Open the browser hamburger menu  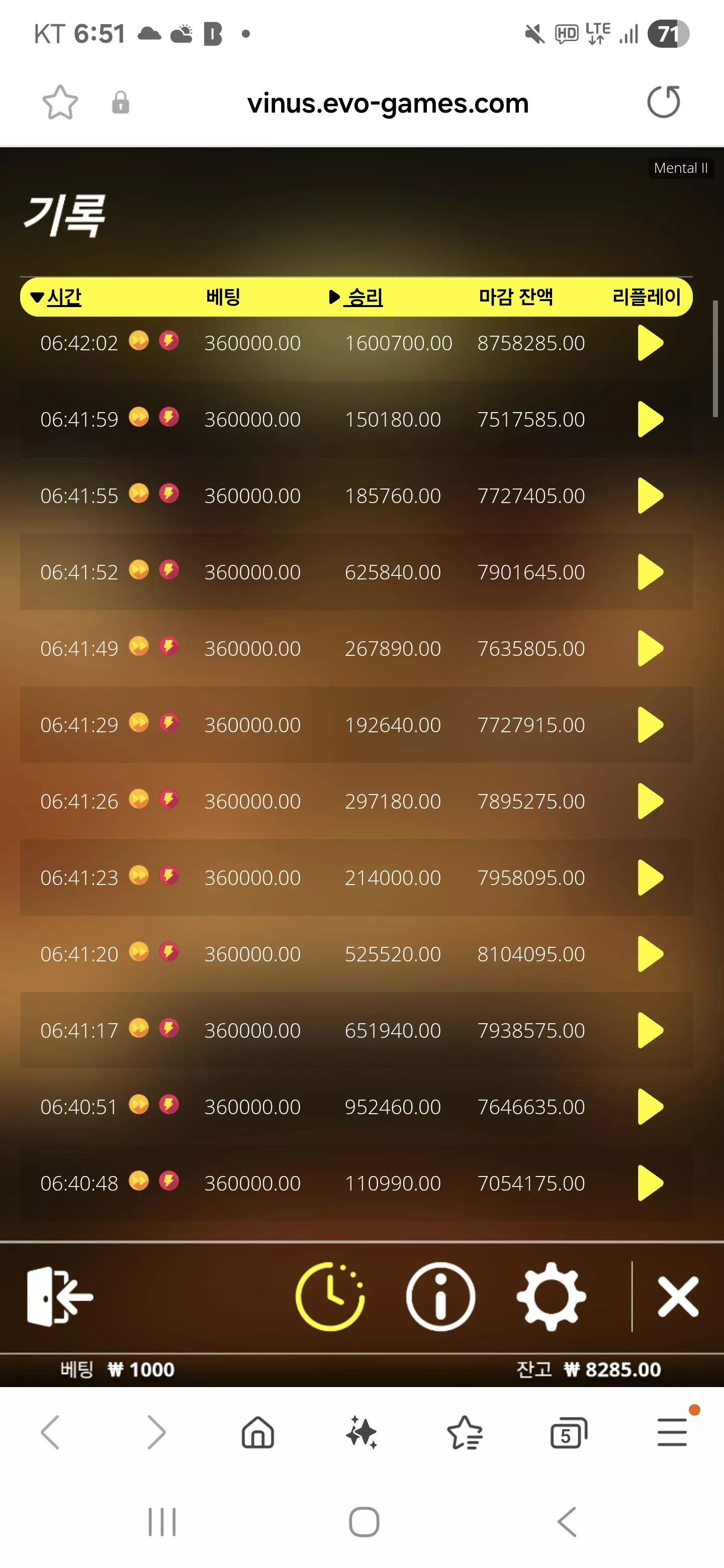672,1432
